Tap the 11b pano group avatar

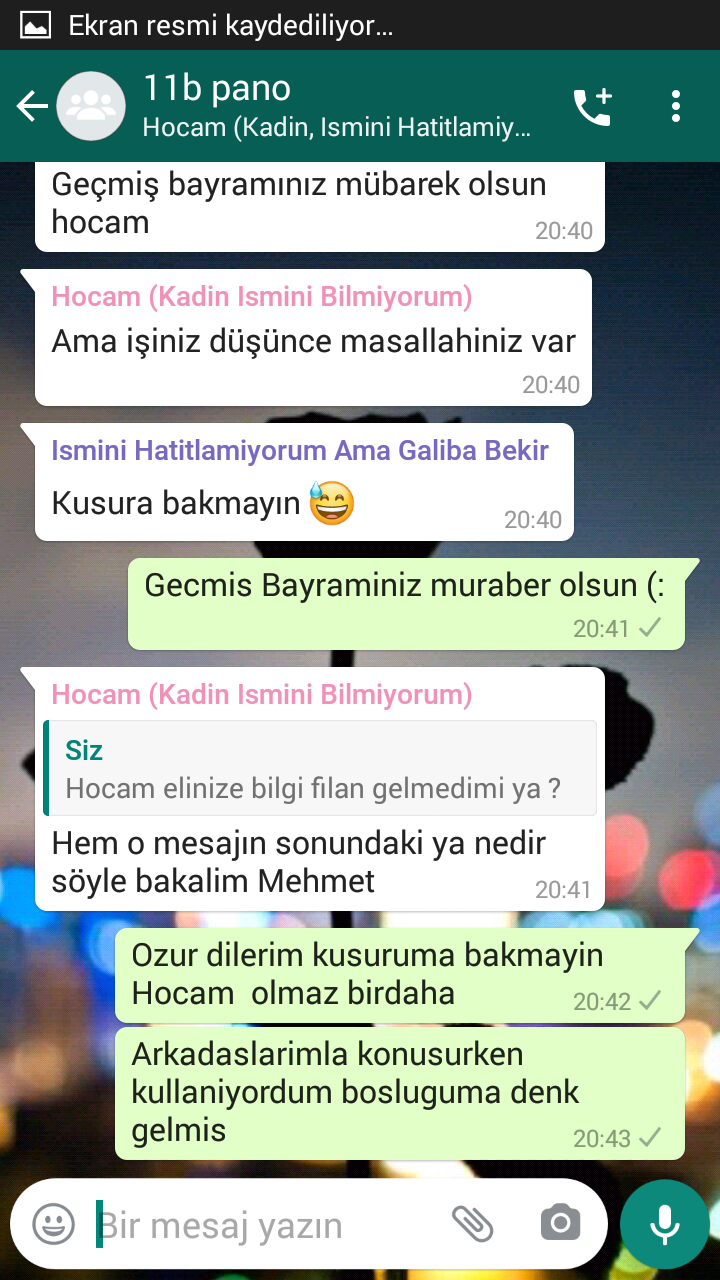(x=91, y=107)
